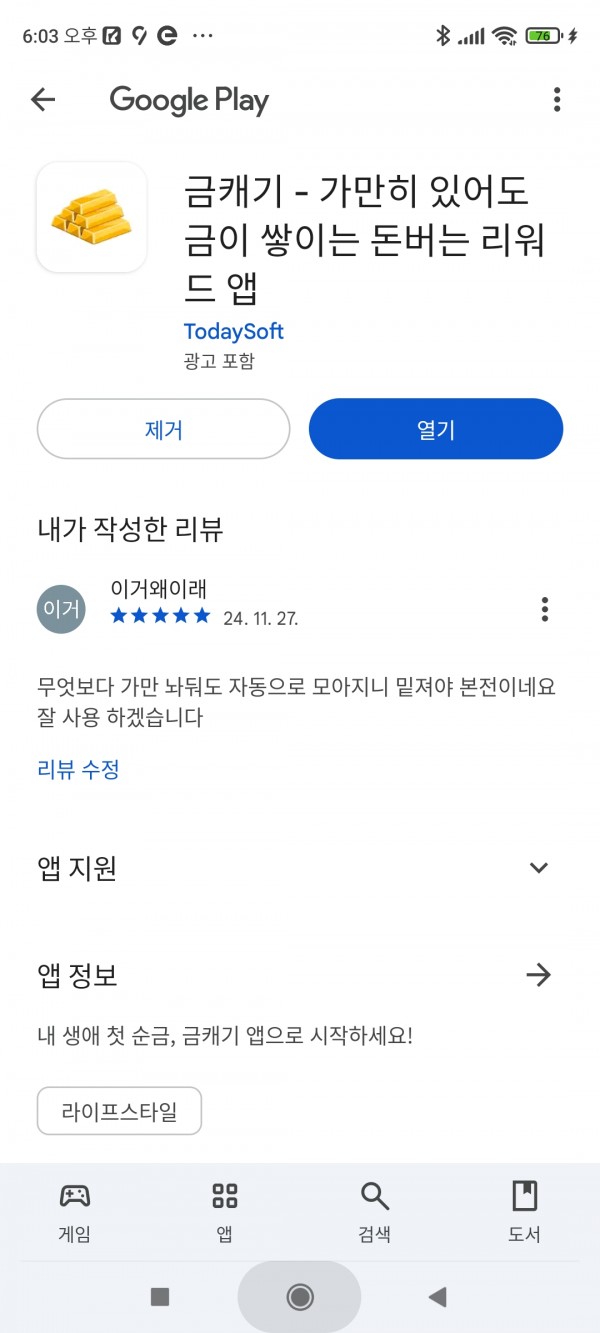This screenshot has height=1333, width=600.
Task: Open the TodaySoft developer page
Action: 234,331
